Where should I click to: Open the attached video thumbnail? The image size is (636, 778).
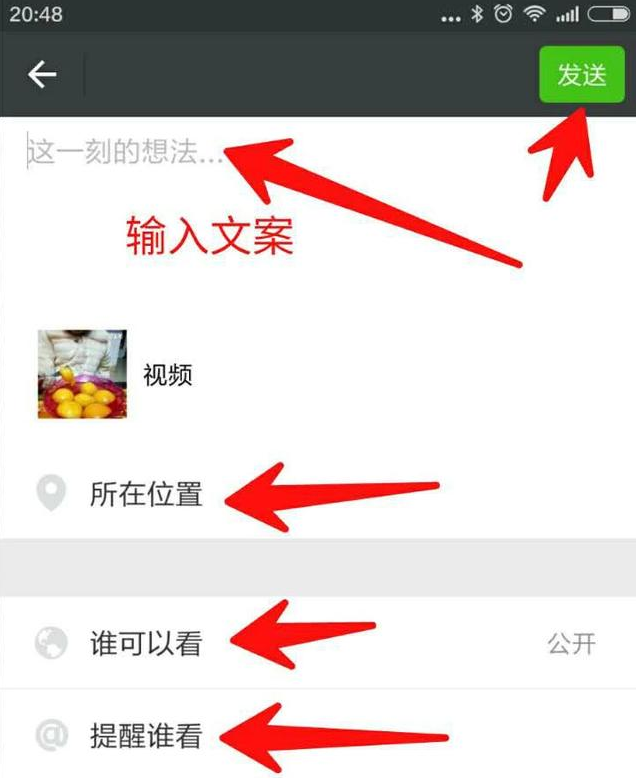tap(82, 374)
